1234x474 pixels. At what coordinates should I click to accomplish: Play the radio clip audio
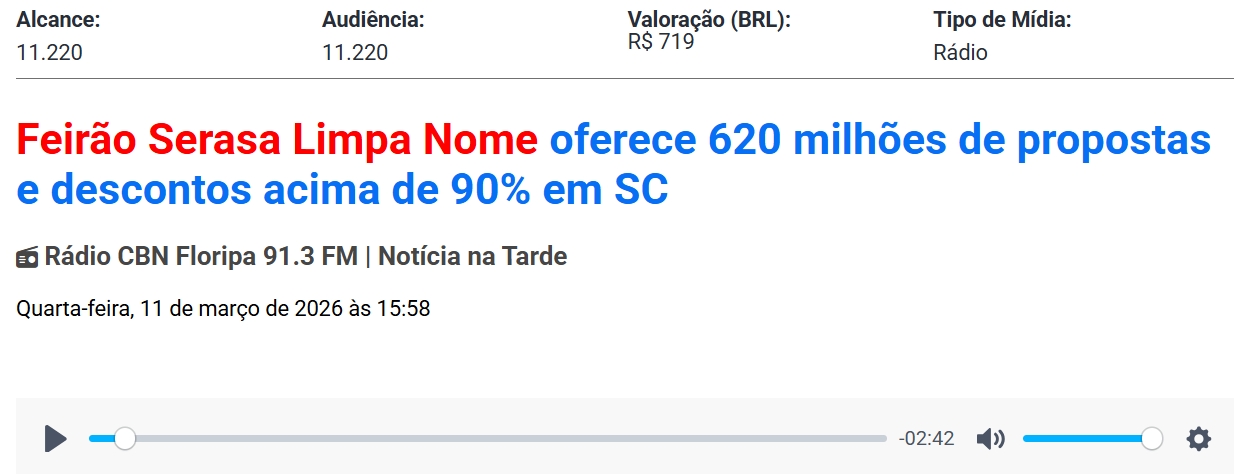tap(56, 438)
